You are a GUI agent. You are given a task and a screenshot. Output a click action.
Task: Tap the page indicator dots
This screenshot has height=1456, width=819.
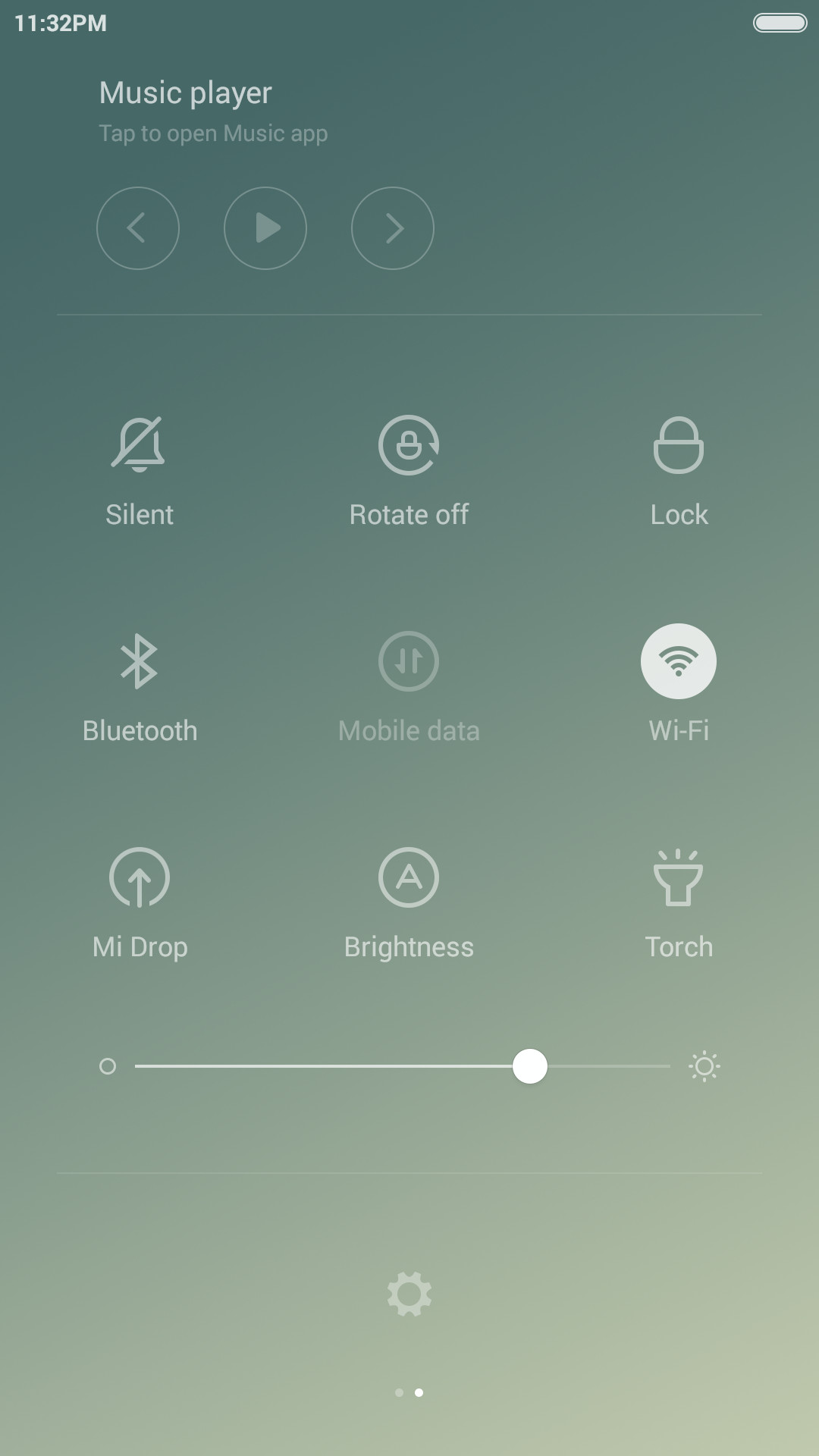point(409,1392)
